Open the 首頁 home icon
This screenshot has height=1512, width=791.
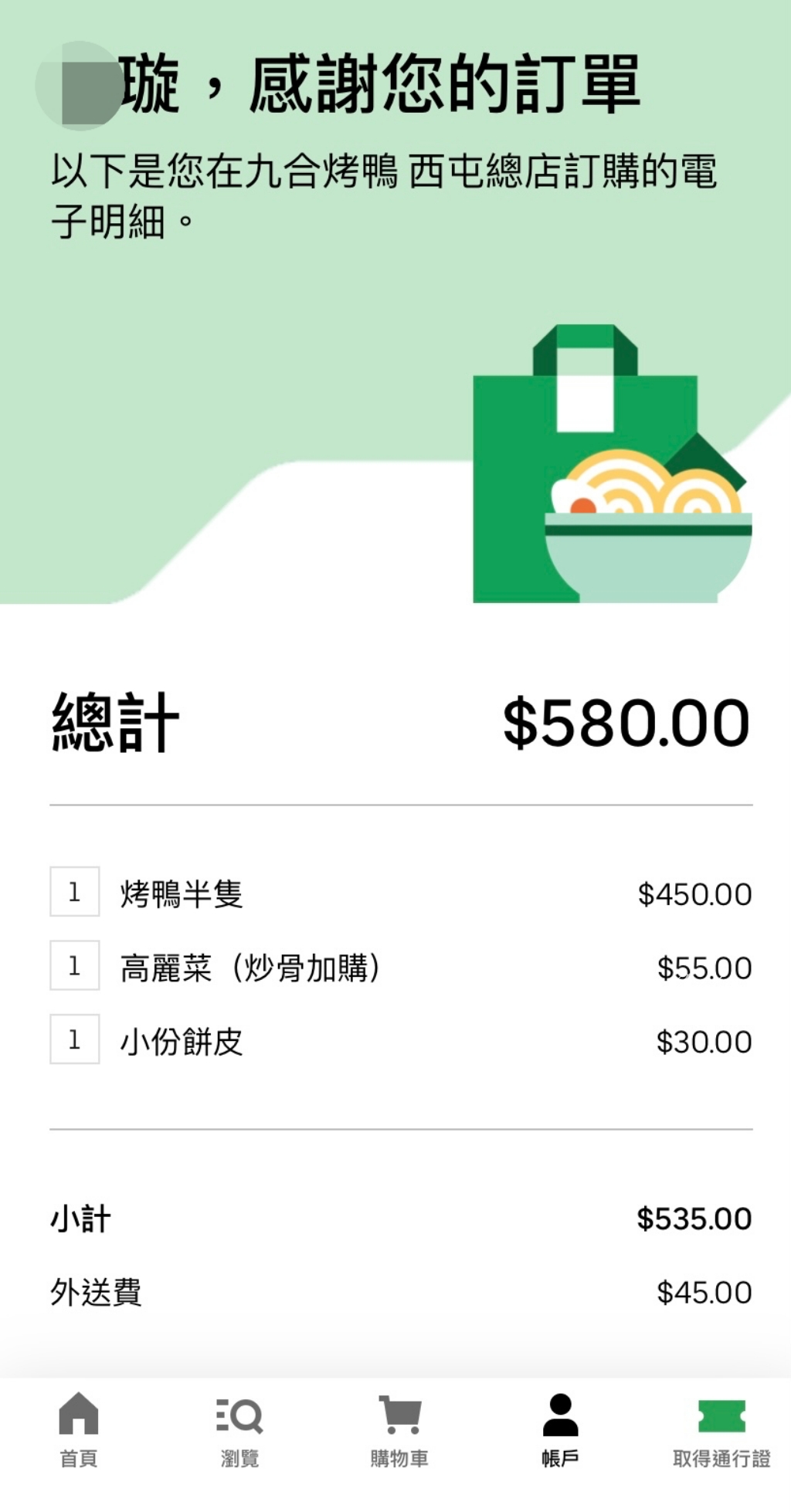click(80, 1425)
